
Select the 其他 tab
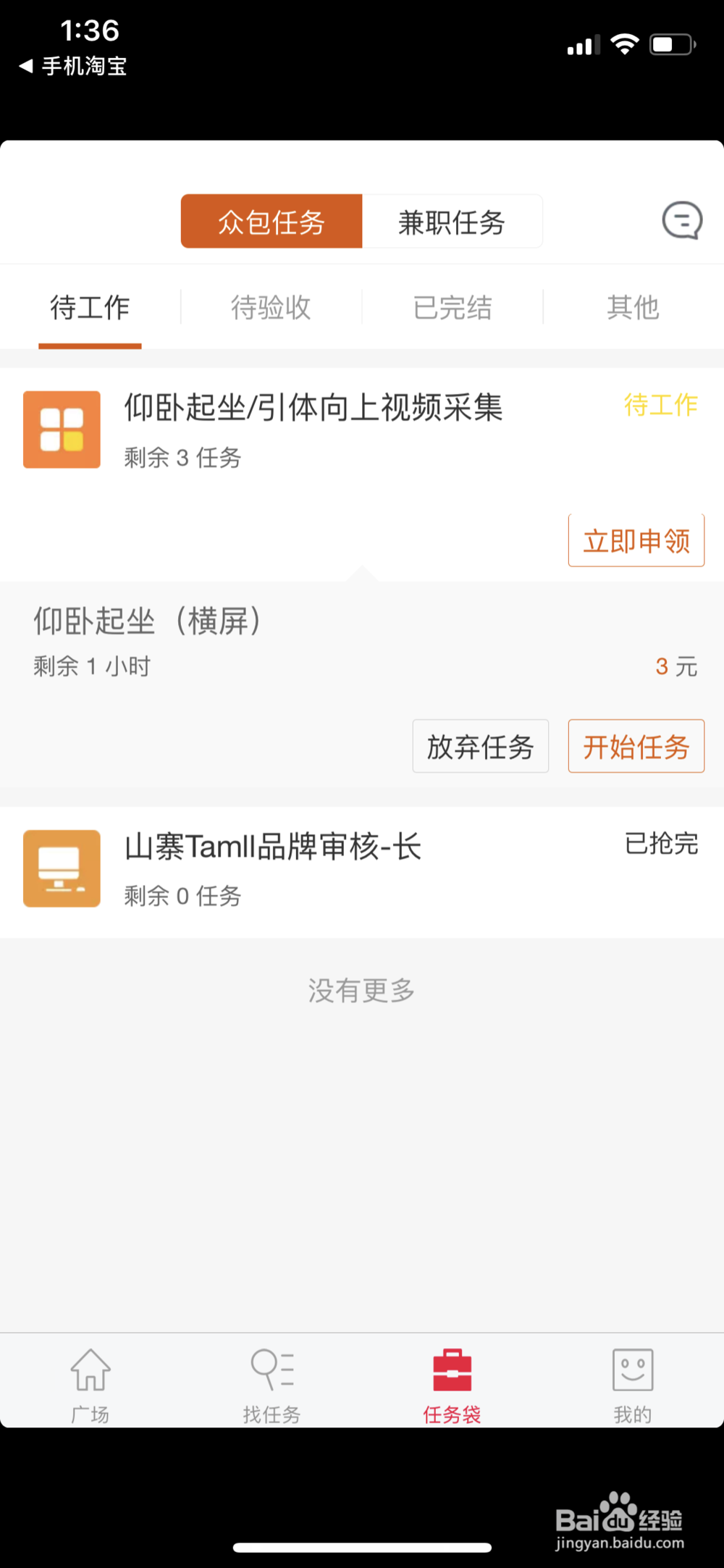633,307
